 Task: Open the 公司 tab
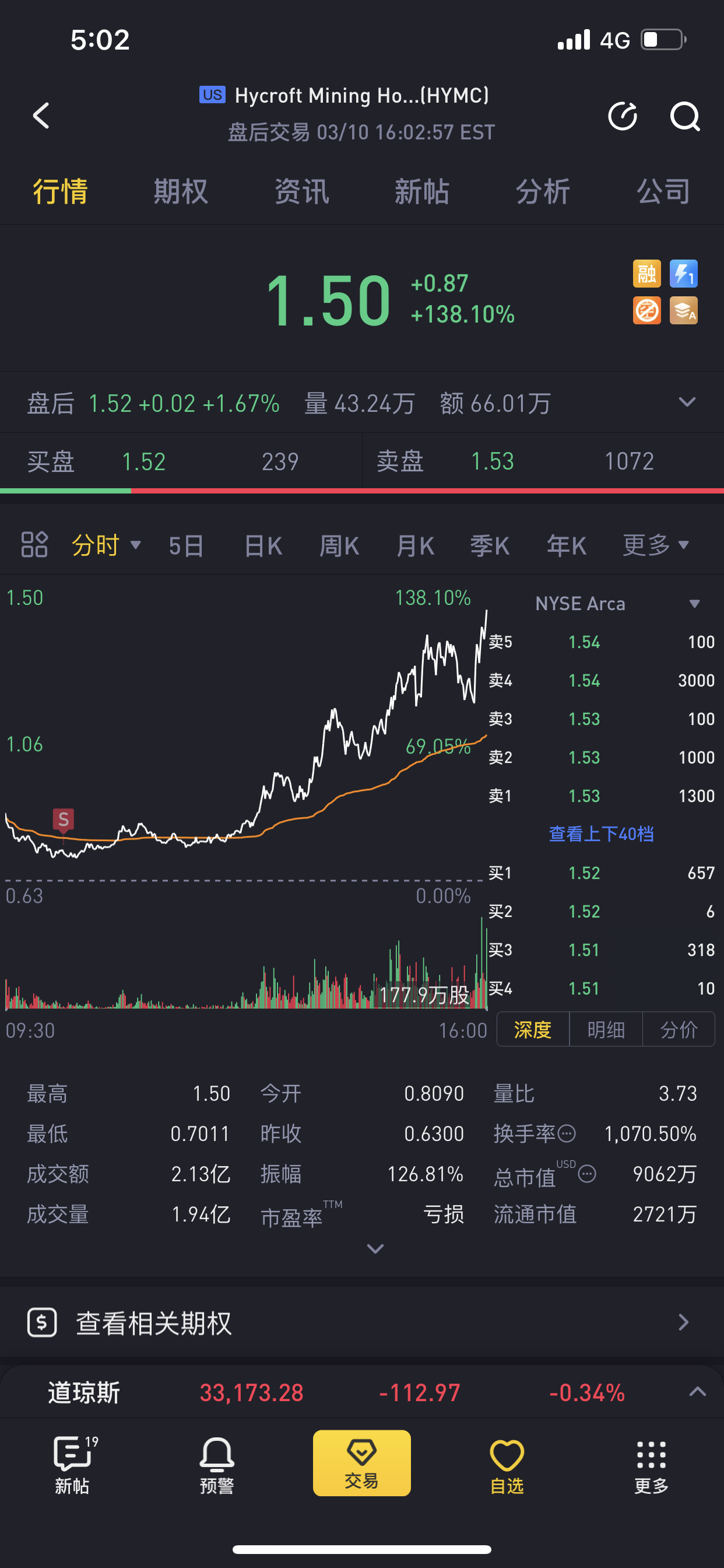pyautogui.click(x=663, y=192)
